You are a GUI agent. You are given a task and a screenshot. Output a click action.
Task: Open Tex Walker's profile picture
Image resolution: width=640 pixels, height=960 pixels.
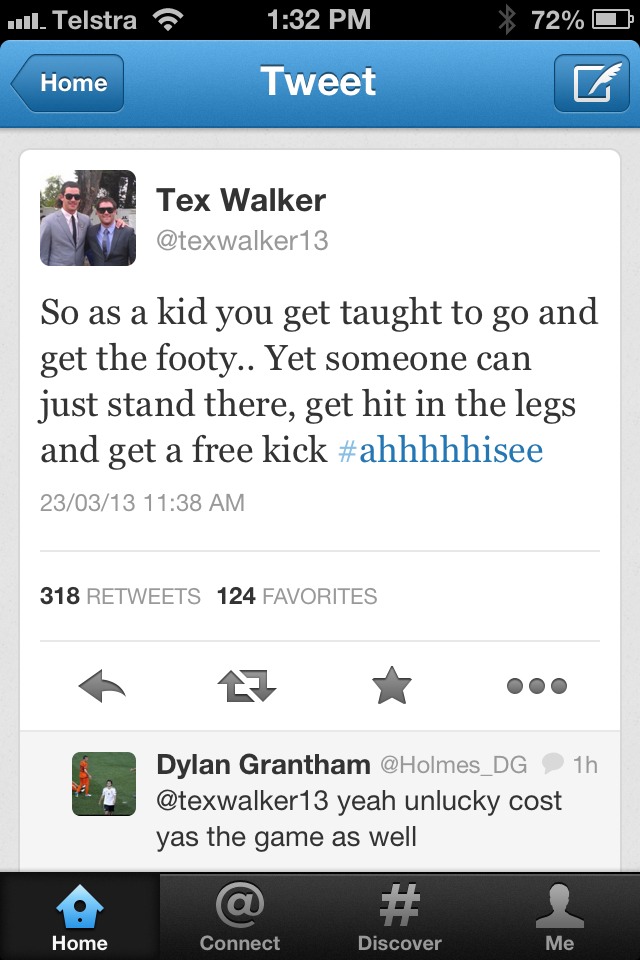tap(88, 218)
